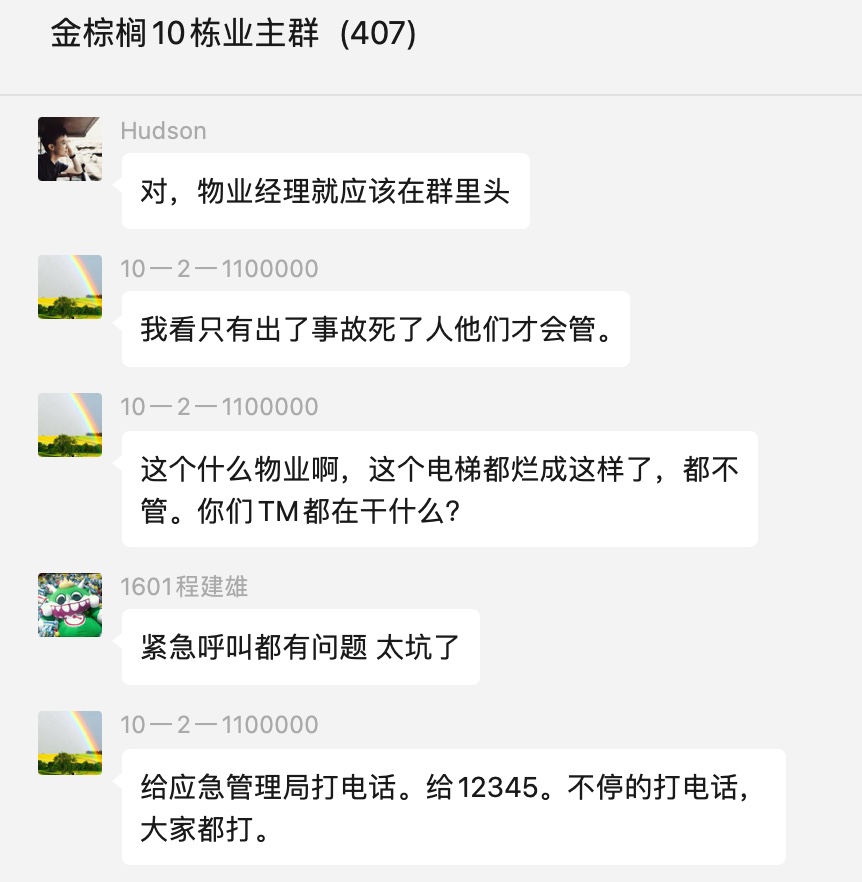The height and width of the screenshot is (882, 862).
Task: Open 1601程建雄's green monster avatar
Action: [x=70, y=605]
